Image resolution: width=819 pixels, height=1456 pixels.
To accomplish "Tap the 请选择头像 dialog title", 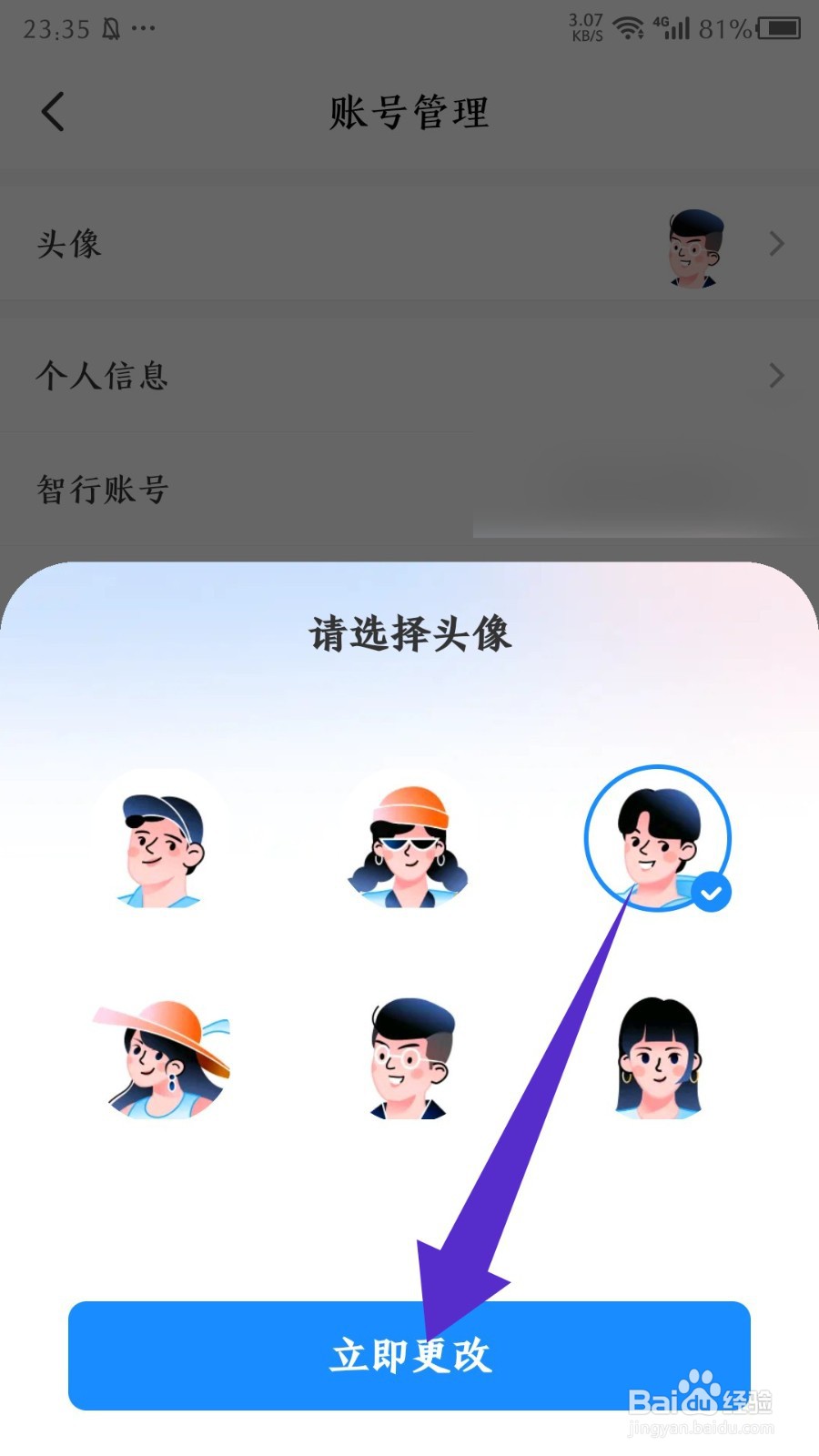I will click(x=409, y=635).
